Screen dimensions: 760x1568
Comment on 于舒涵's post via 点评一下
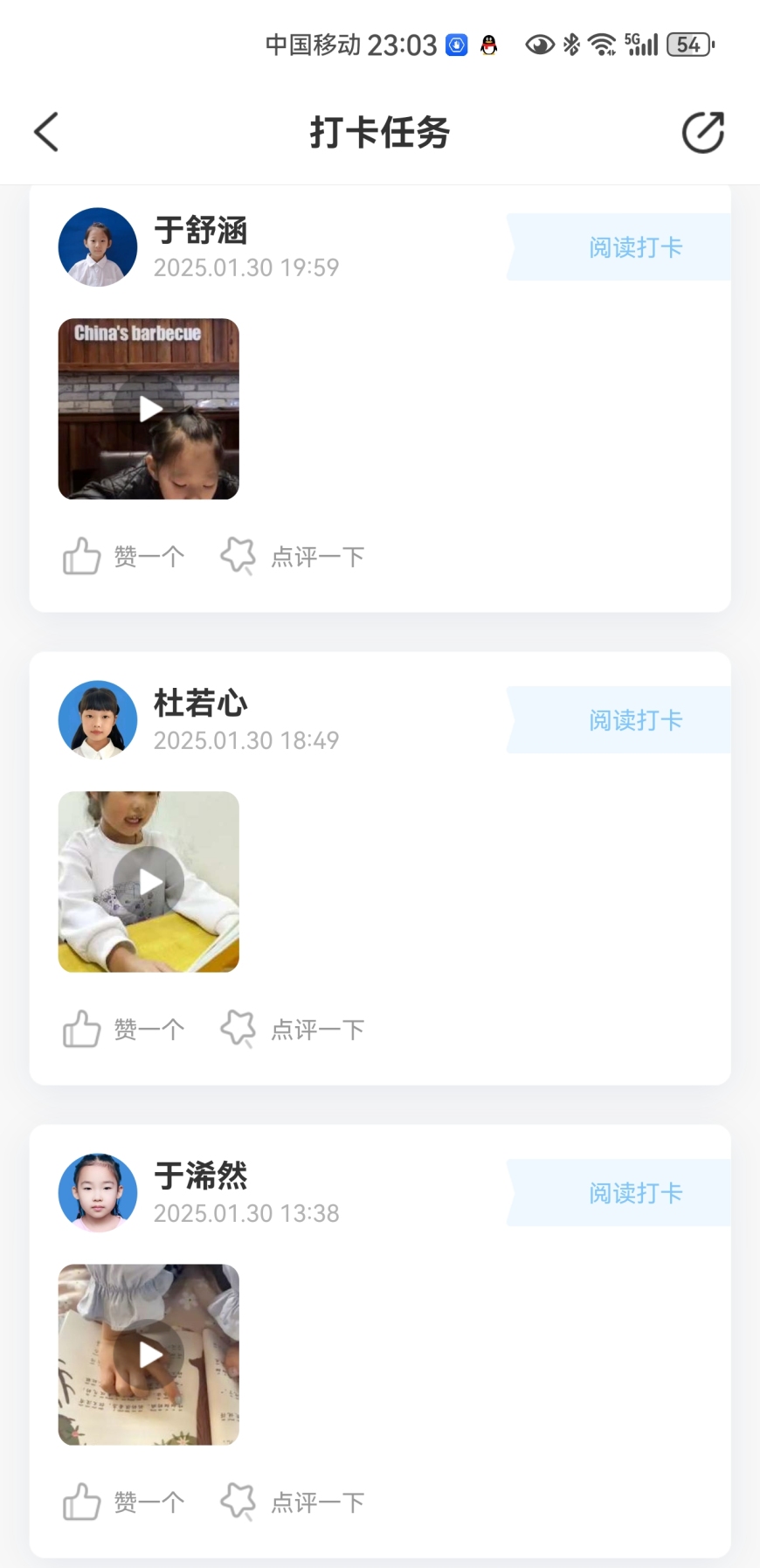[293, 556]
